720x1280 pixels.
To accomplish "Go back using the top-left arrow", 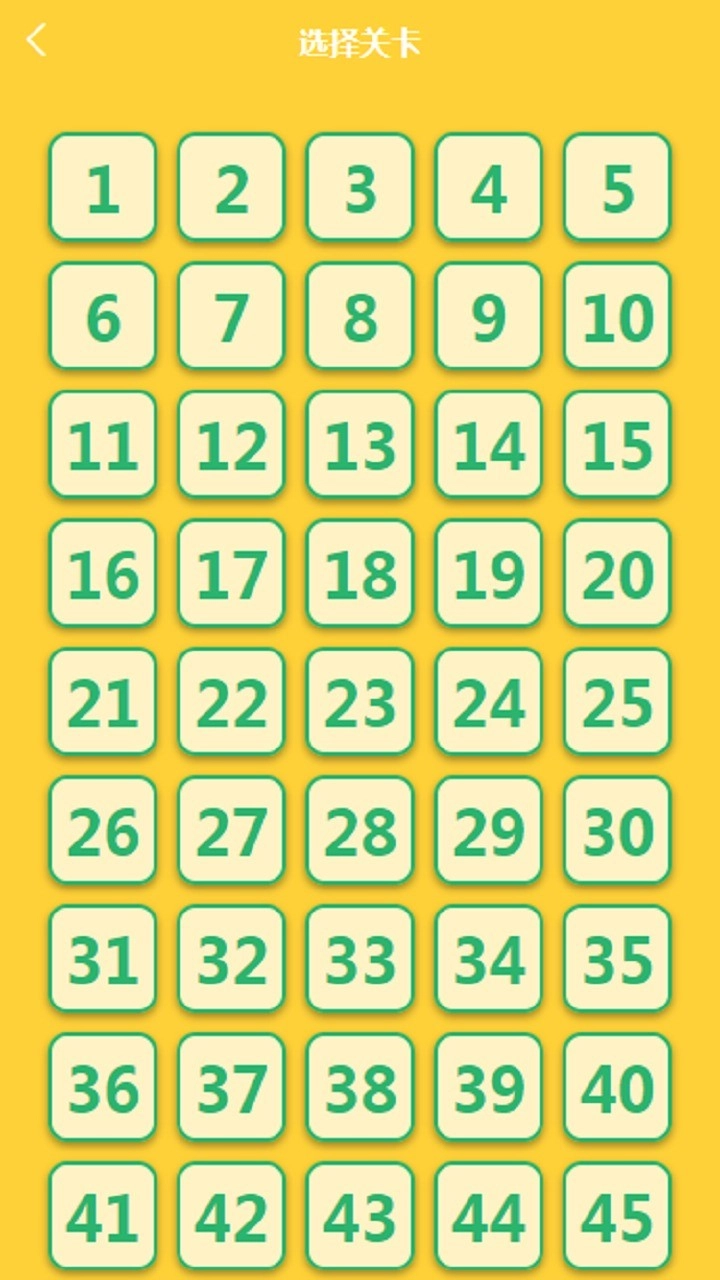I will tap(36, 41).
